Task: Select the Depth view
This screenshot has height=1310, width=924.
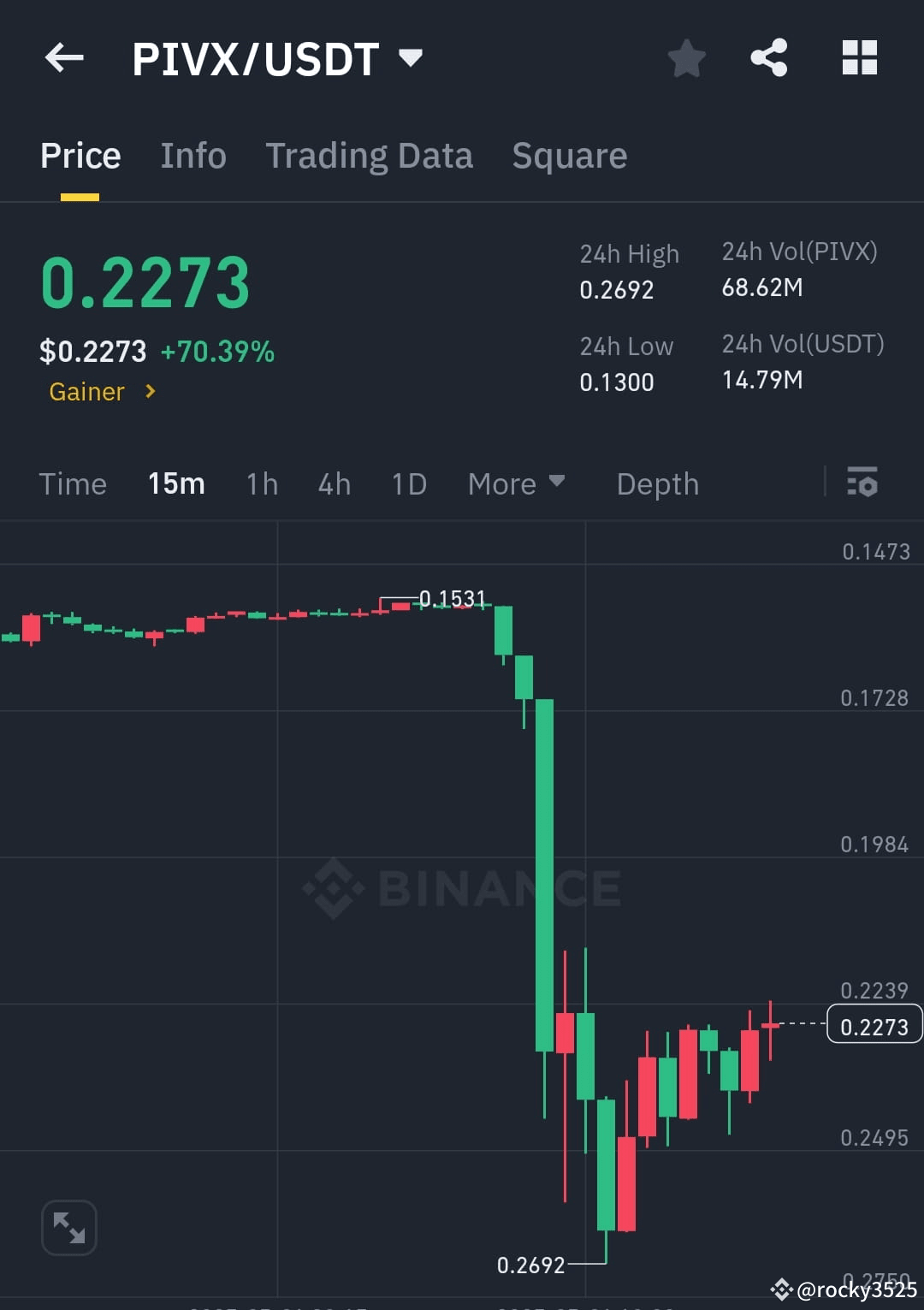Action: (x=657, y=483)
